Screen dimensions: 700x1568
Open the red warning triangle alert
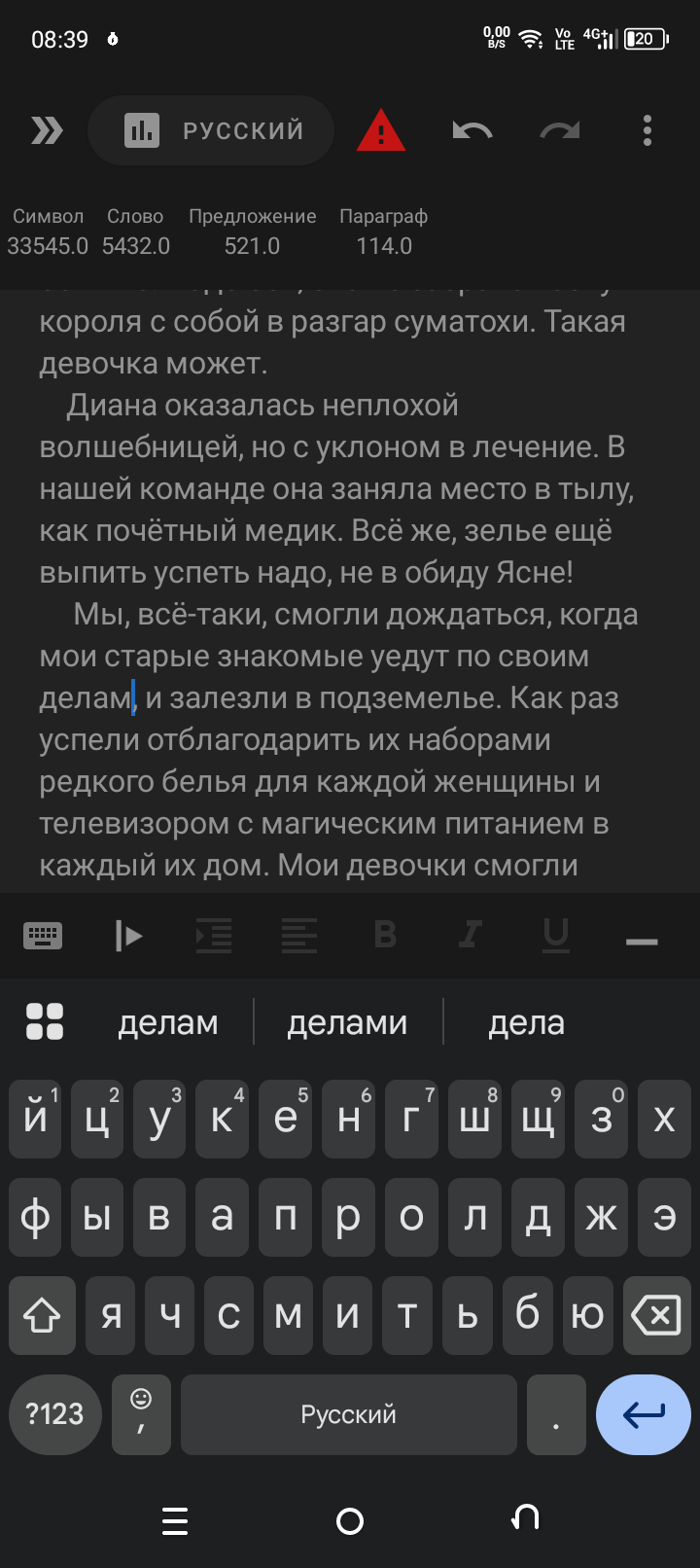380,130
